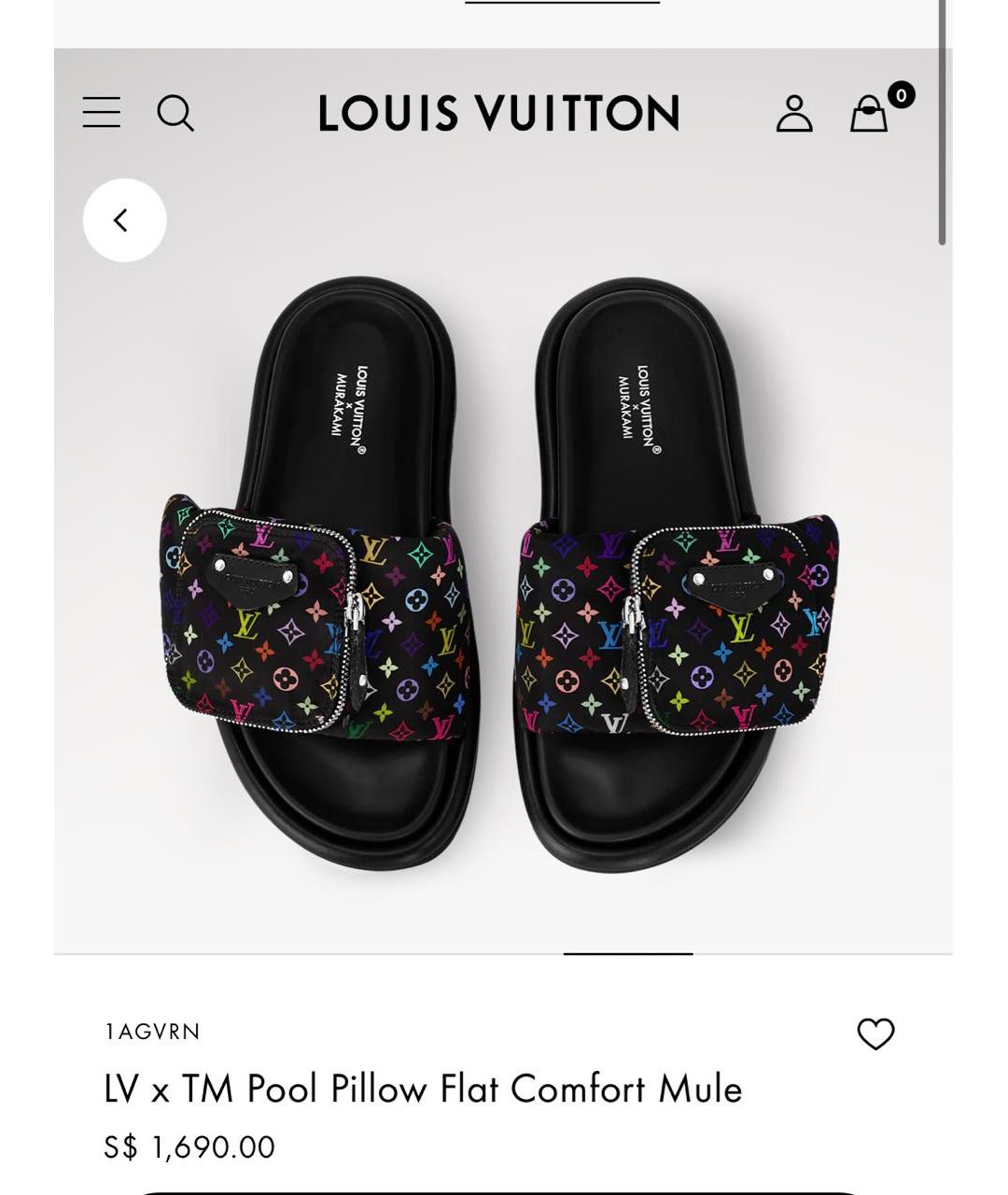Collapse back to the previous page
This screenshot has width=1008, height=1195.
124,220
